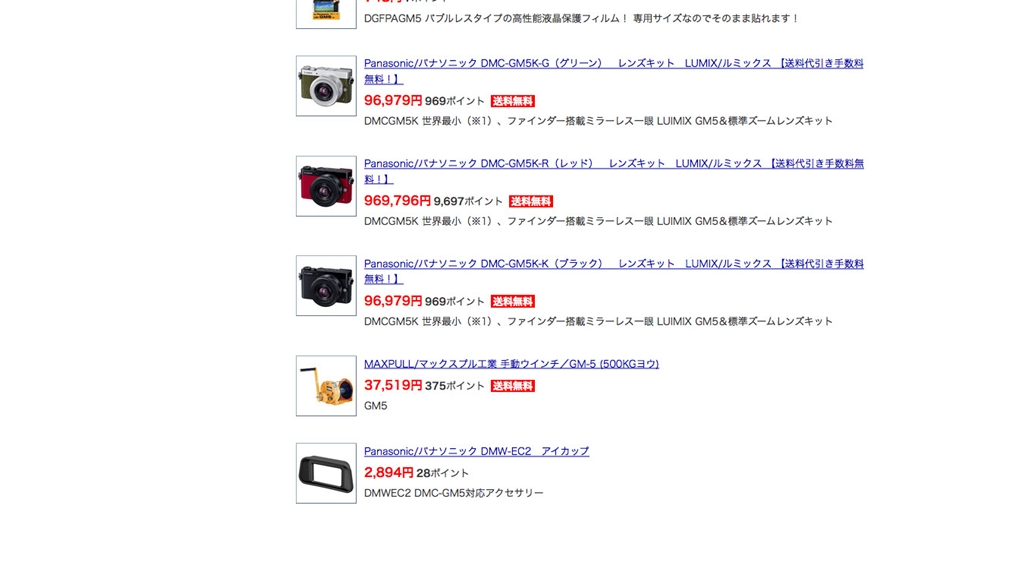Tap the orange manual winch thumbnail

[326, 386]
